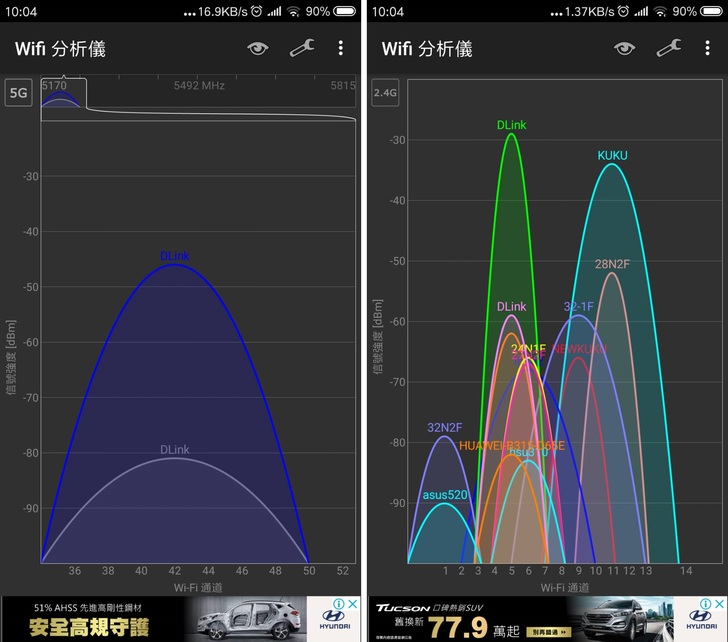Select the 5492 MHz range in band overview
The height and width of the screenshot is (642, 728).
(x=199, y=98)
